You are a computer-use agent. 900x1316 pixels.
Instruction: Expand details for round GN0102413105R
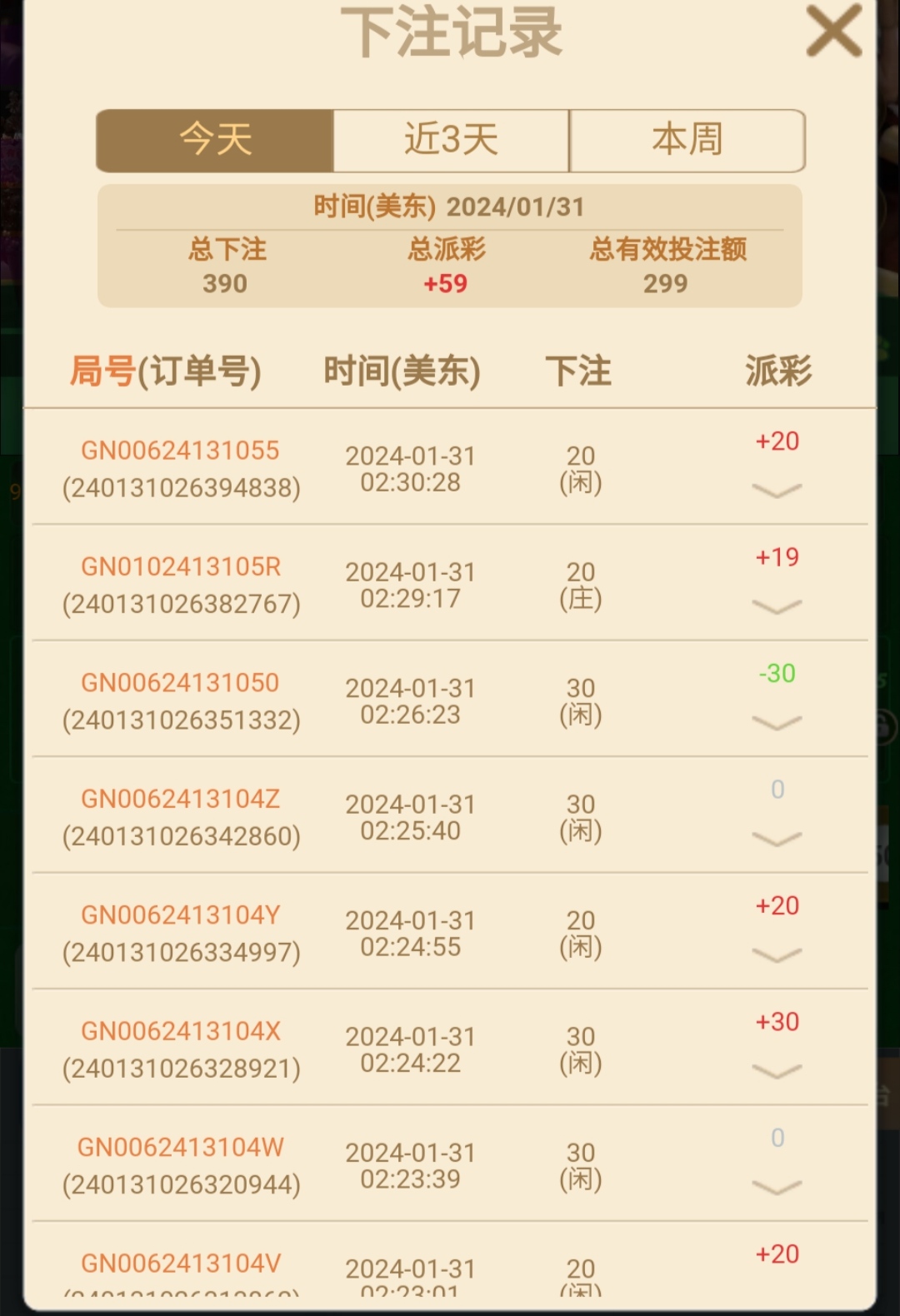tap(777, 606)
